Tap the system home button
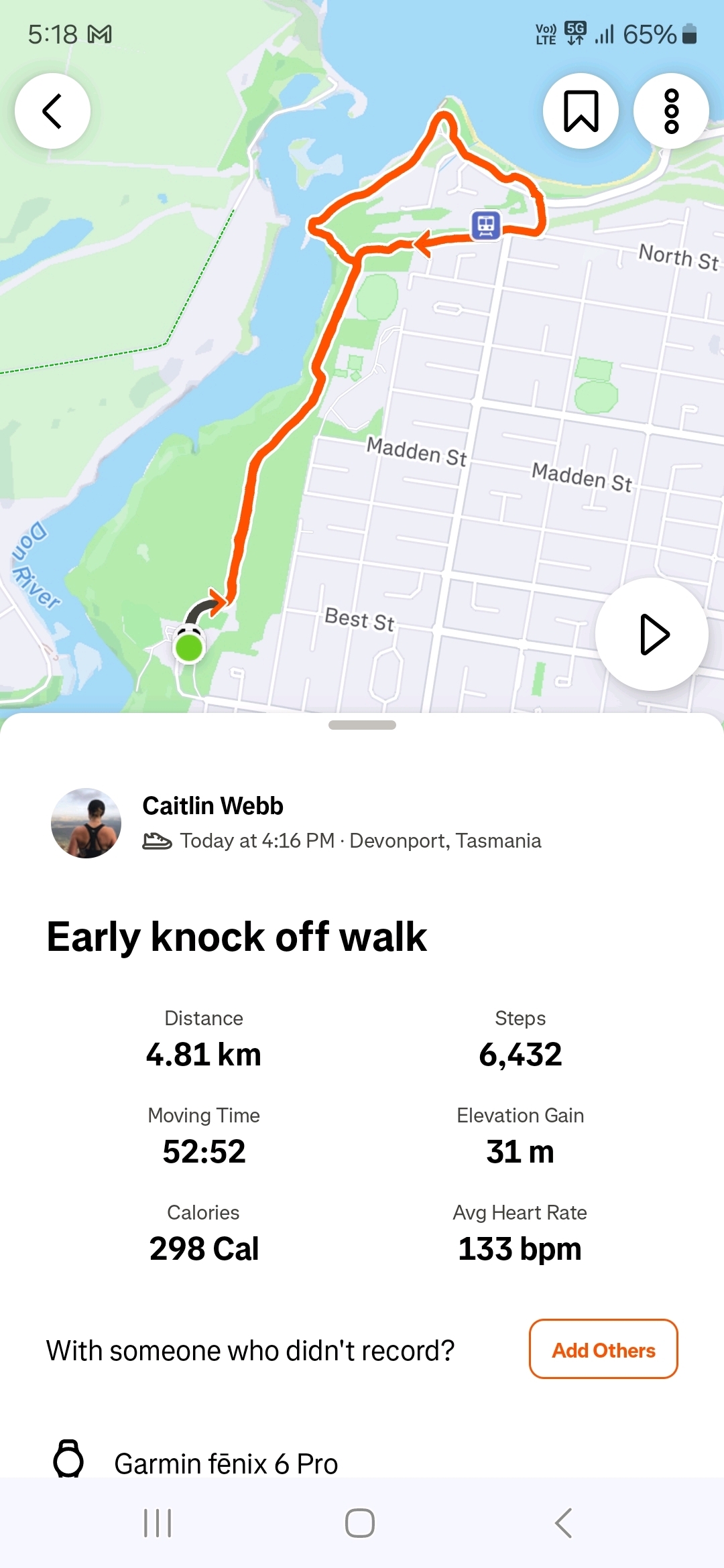This screenshot has width=724, height=1568. coord(360,1523)
